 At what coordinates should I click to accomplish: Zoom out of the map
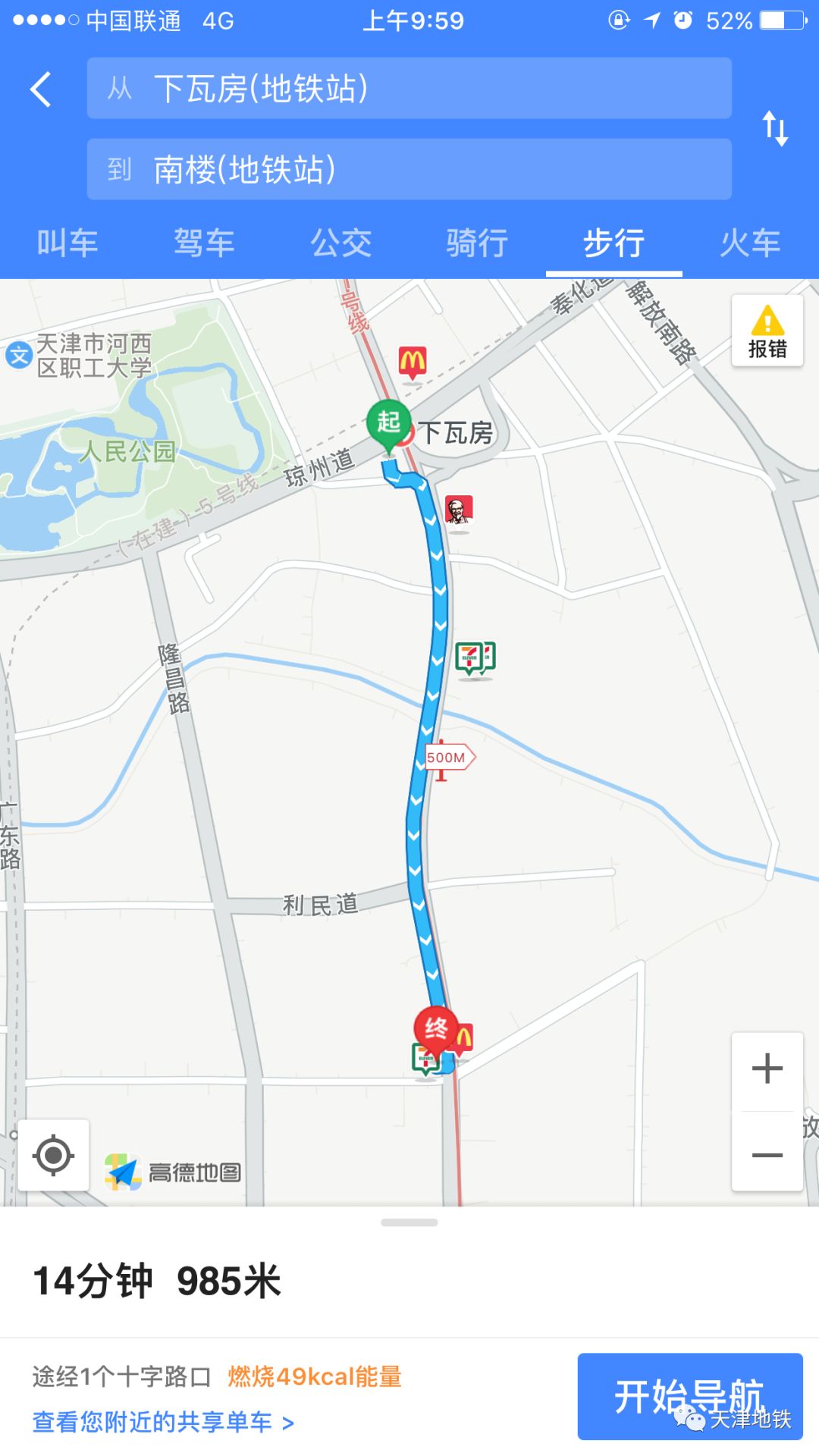[x=767, y=1154]
